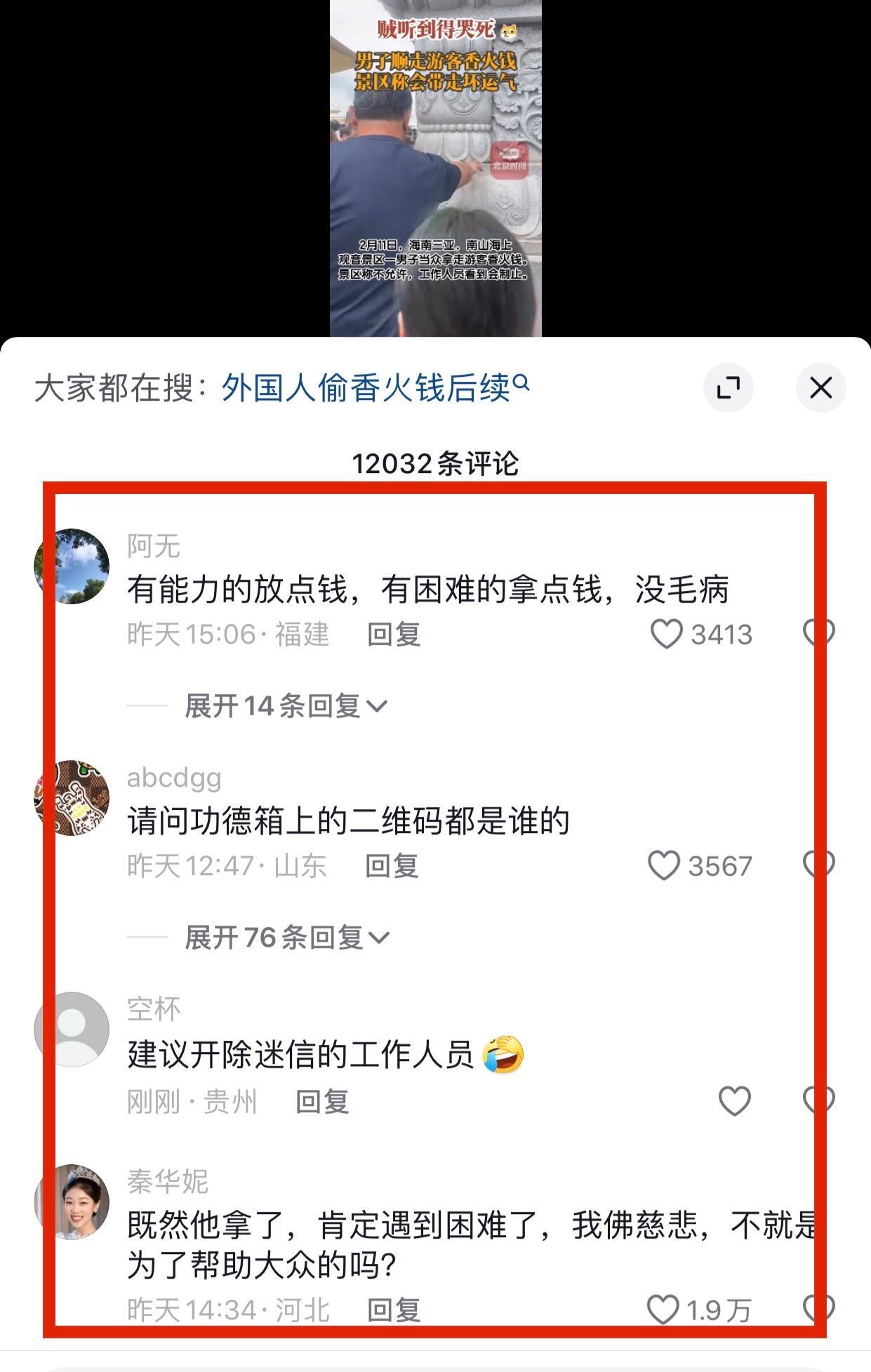The width and height of the screenshot is (871, 1372).
Task: Open suggested search 外国人偷香火钱后续
Action: pyautogui.click(x=374, y=387)
